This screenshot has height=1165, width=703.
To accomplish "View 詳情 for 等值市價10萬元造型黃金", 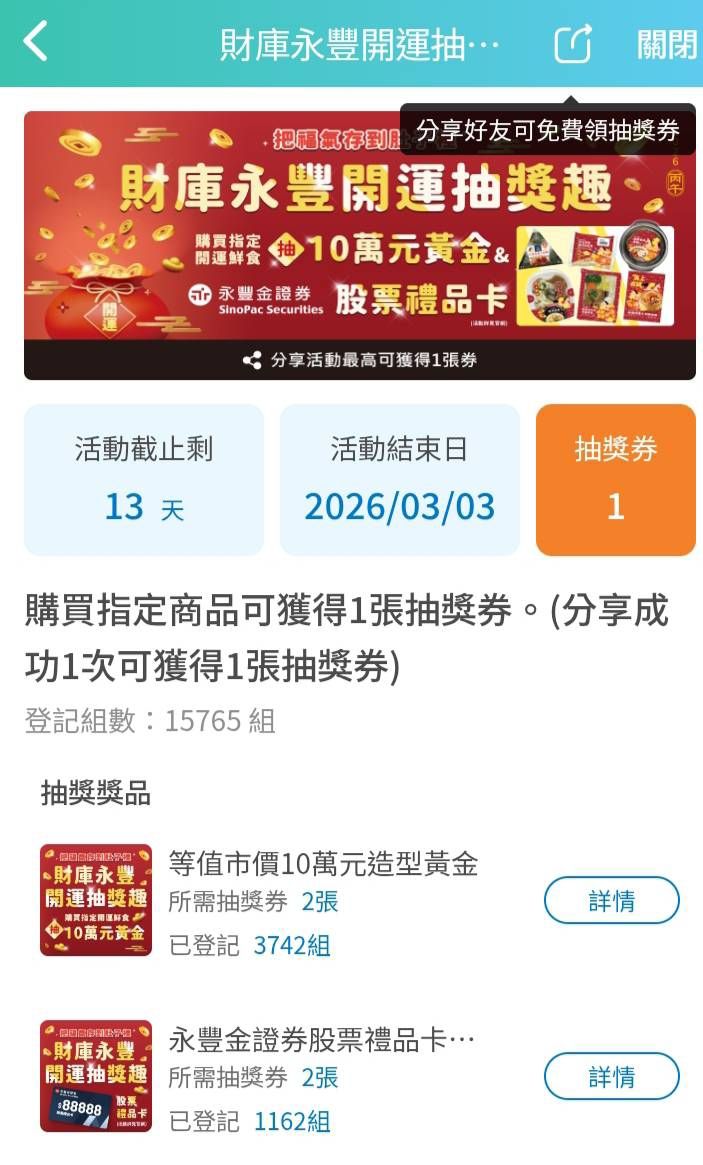I will pyautogui.click(x=611, y=901).
